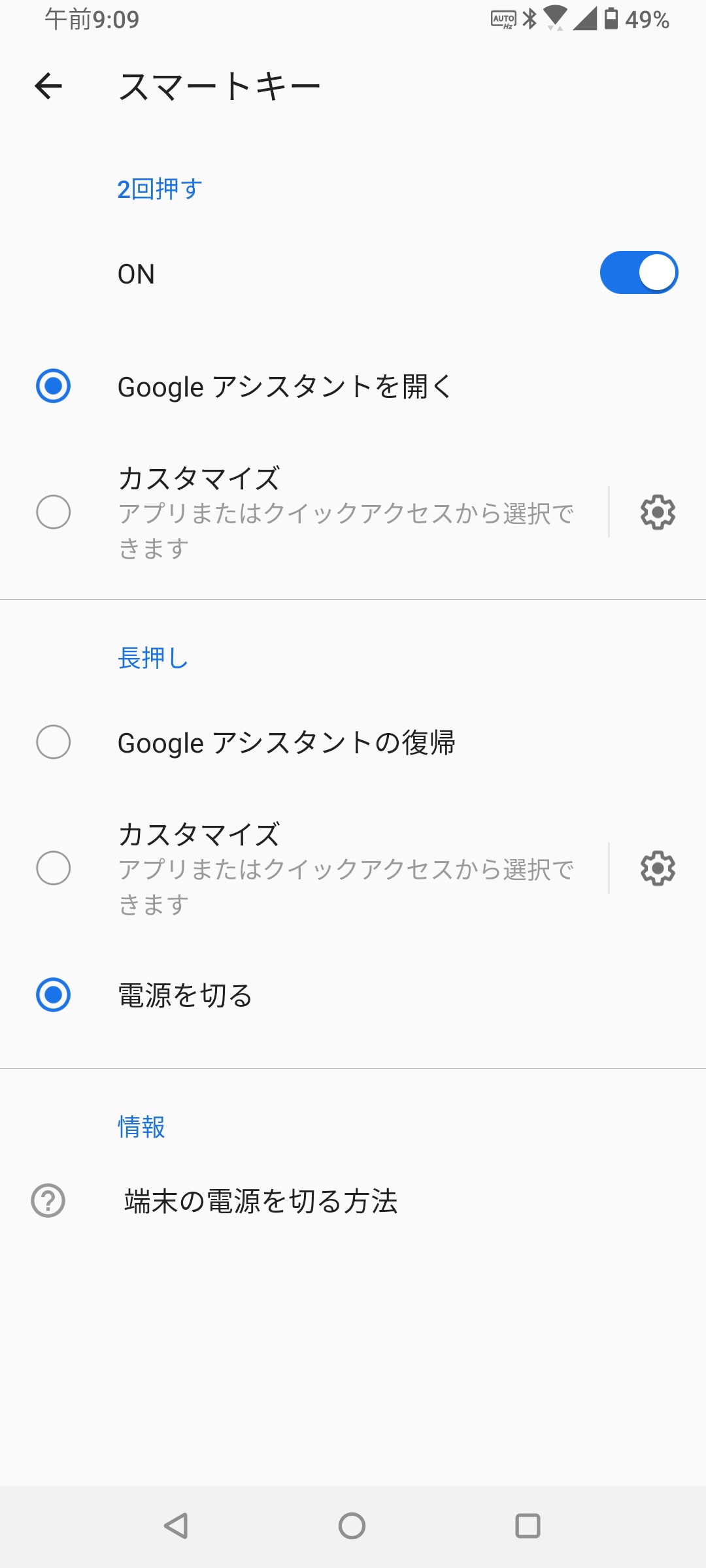Select Google アシスタントを開く for double press
This screenshot has width=706, height=1568.
[x=54, y=386]
